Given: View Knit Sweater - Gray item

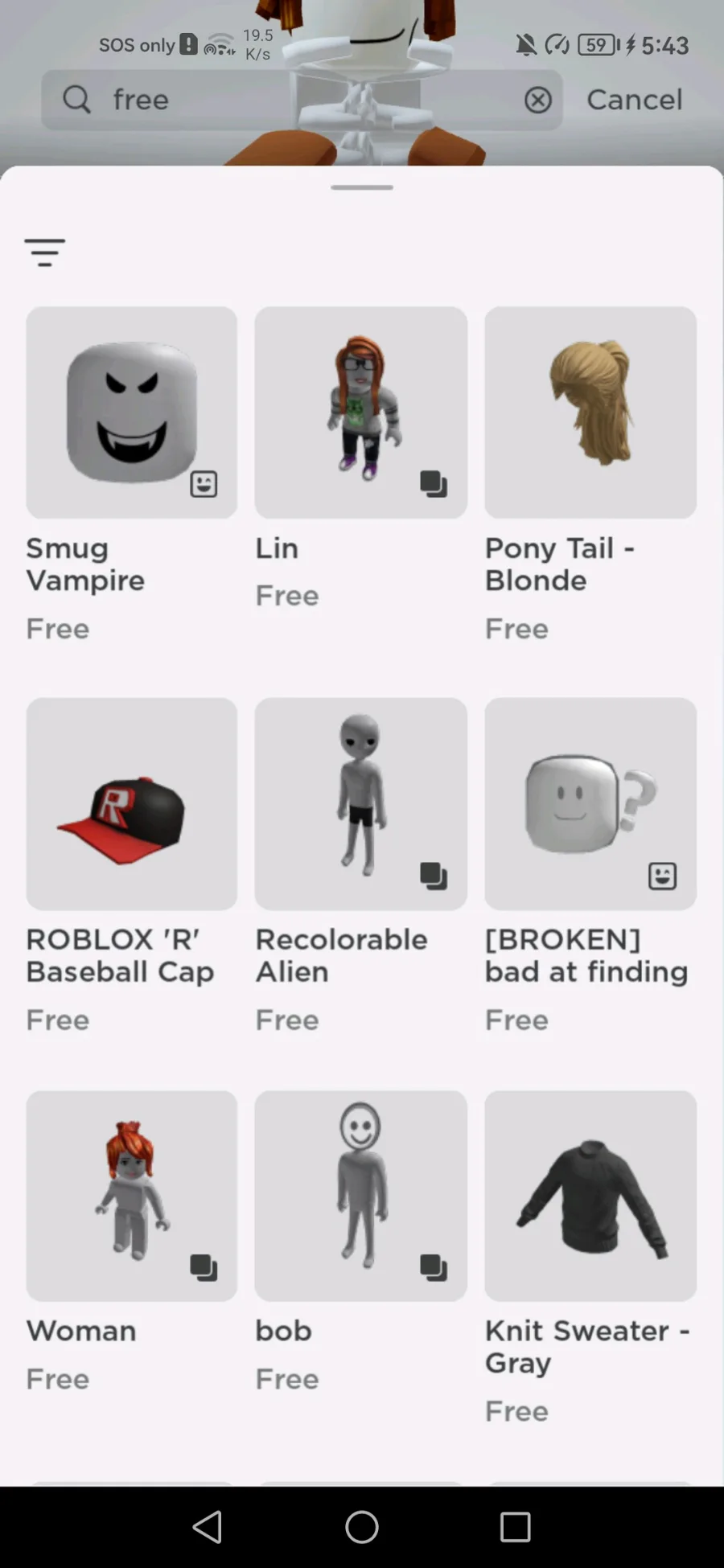Looking at the screenshot, I should pyautogui.click(x=590, y=1196).
